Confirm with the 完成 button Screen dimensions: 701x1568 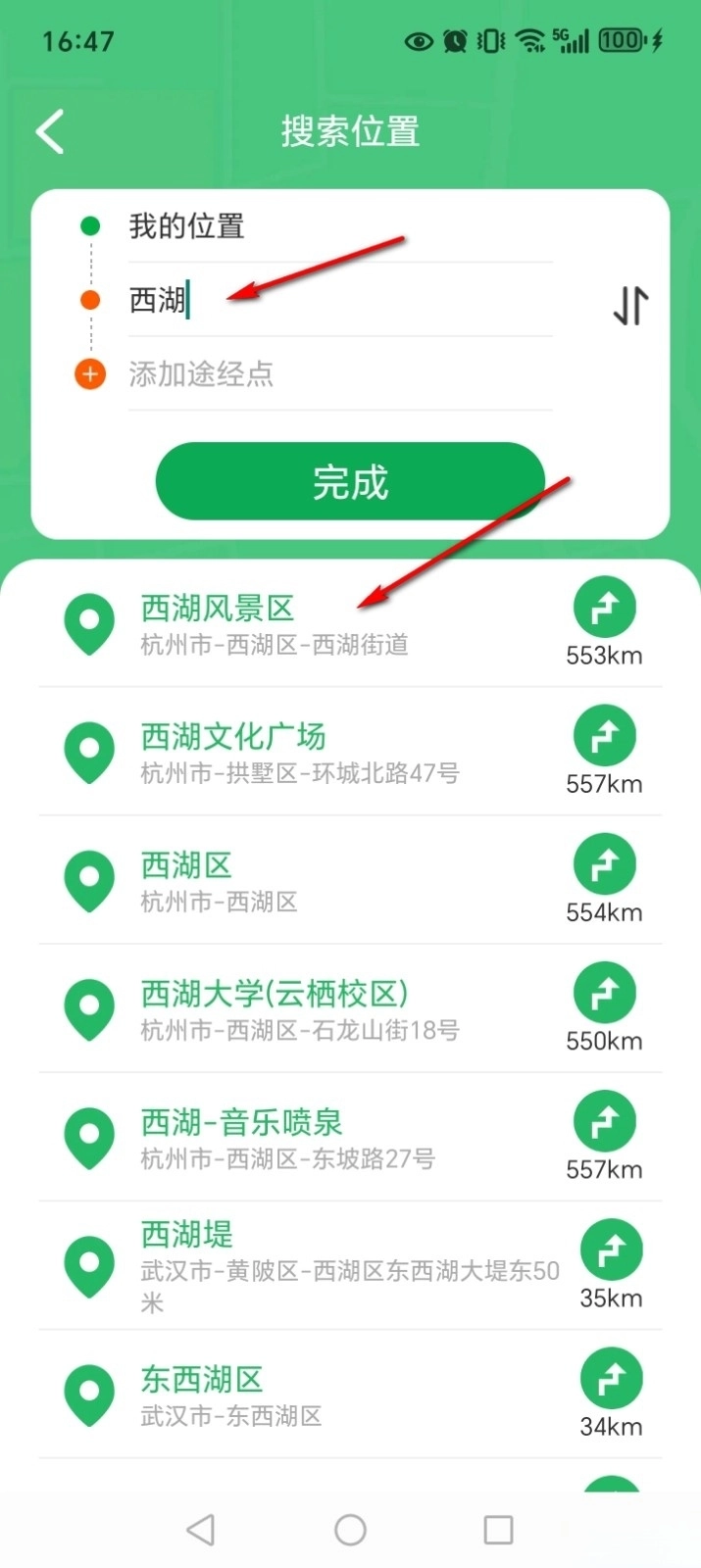pyautogui.click(x=350, y=481)
